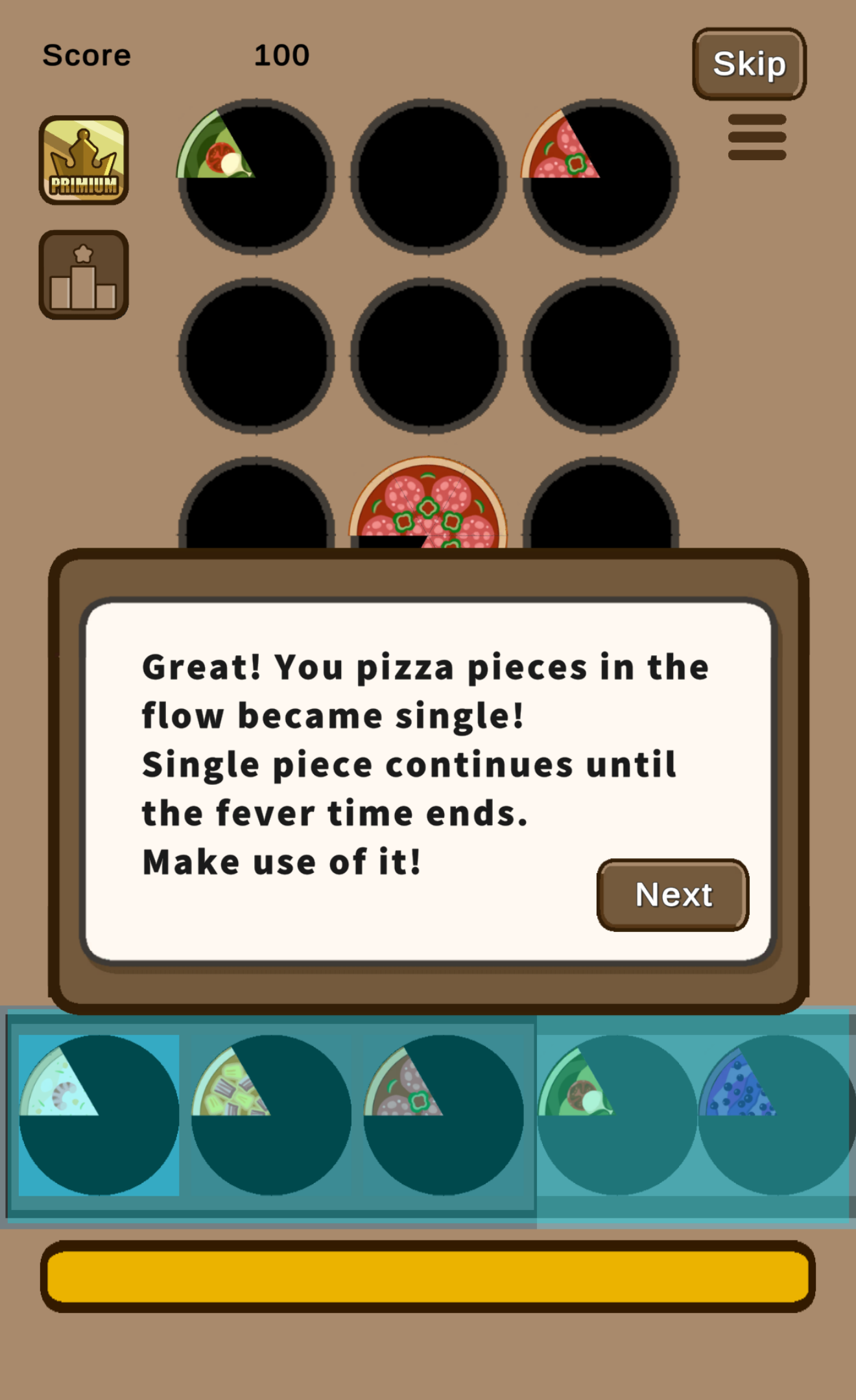Open the Primium crown offer
This screenshot has height=1400, width=856.
click(84, 160)
